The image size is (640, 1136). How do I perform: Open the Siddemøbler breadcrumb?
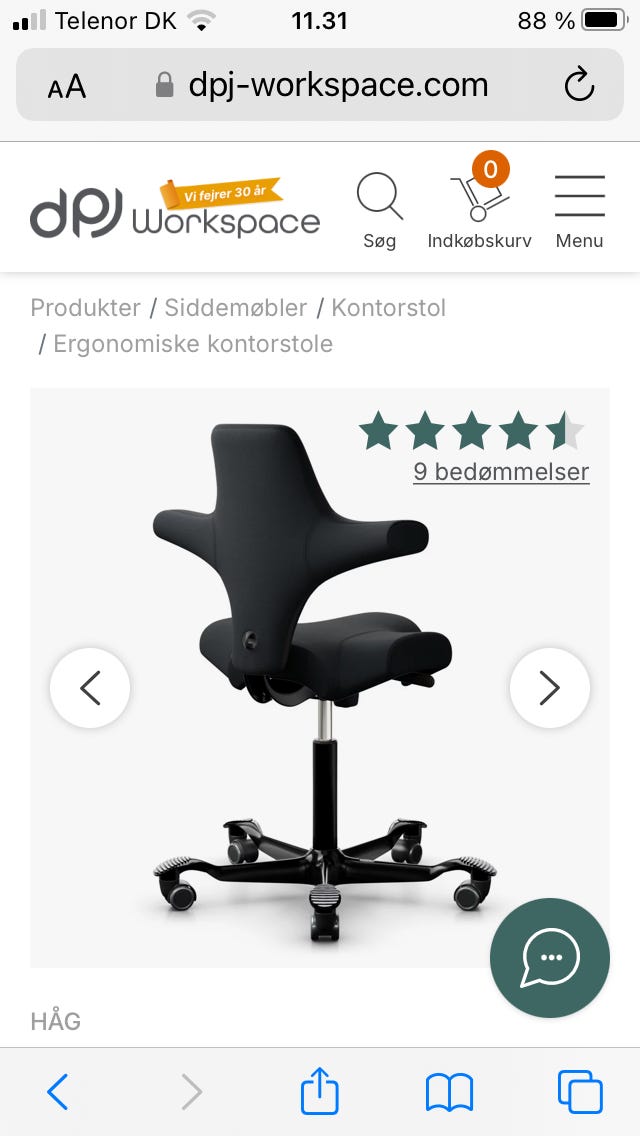tap(236, 307)
